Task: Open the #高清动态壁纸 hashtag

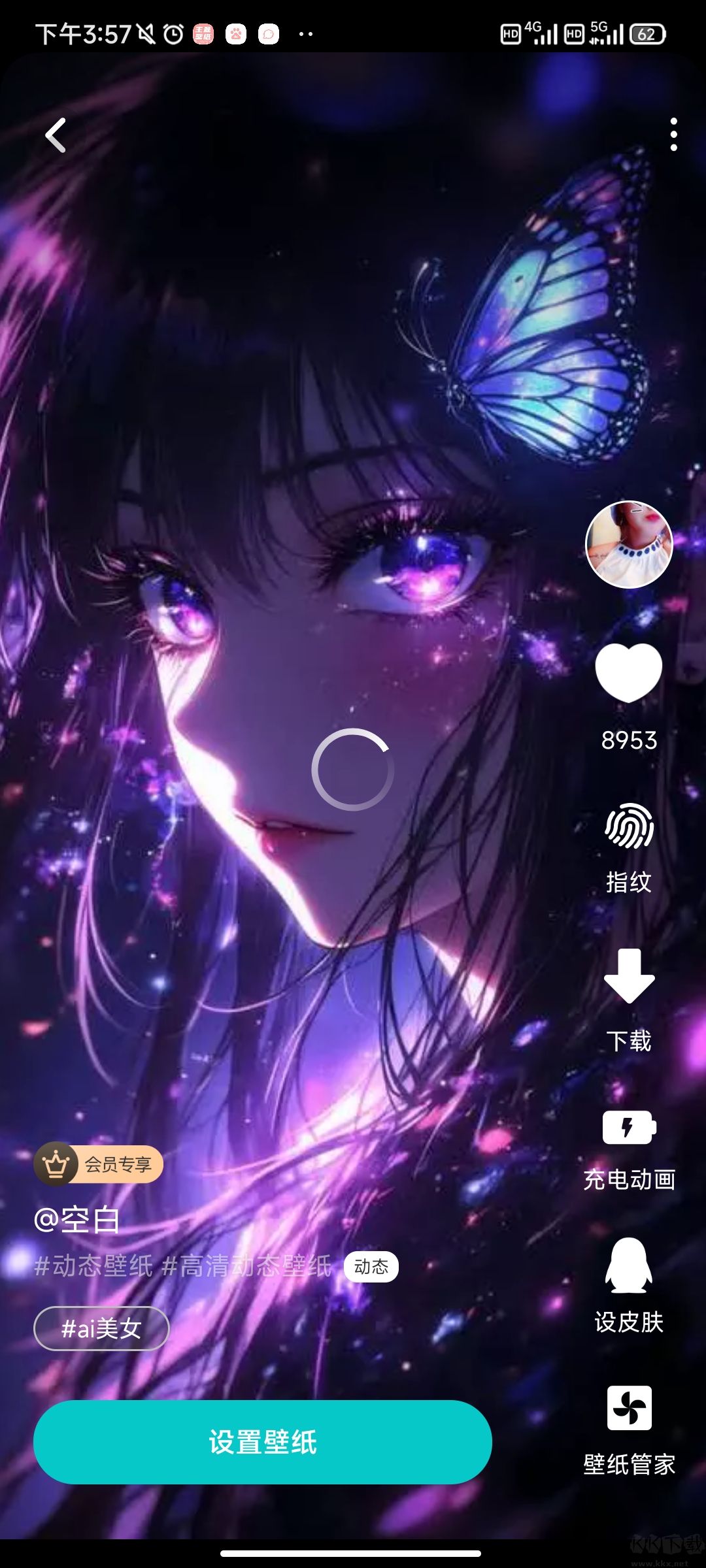Action: (x=246, y=1266)
